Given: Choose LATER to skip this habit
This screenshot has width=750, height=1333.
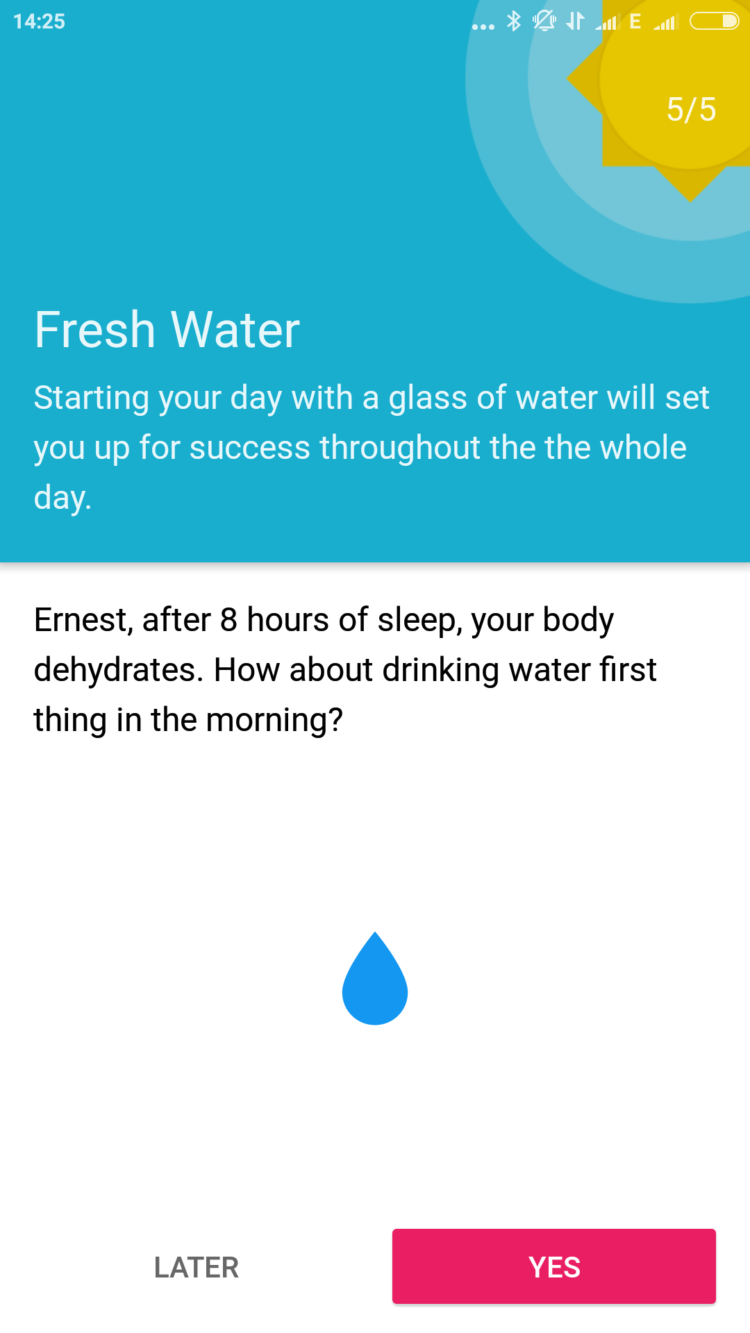Looking at the screenshot, I should pos(196,1267).
